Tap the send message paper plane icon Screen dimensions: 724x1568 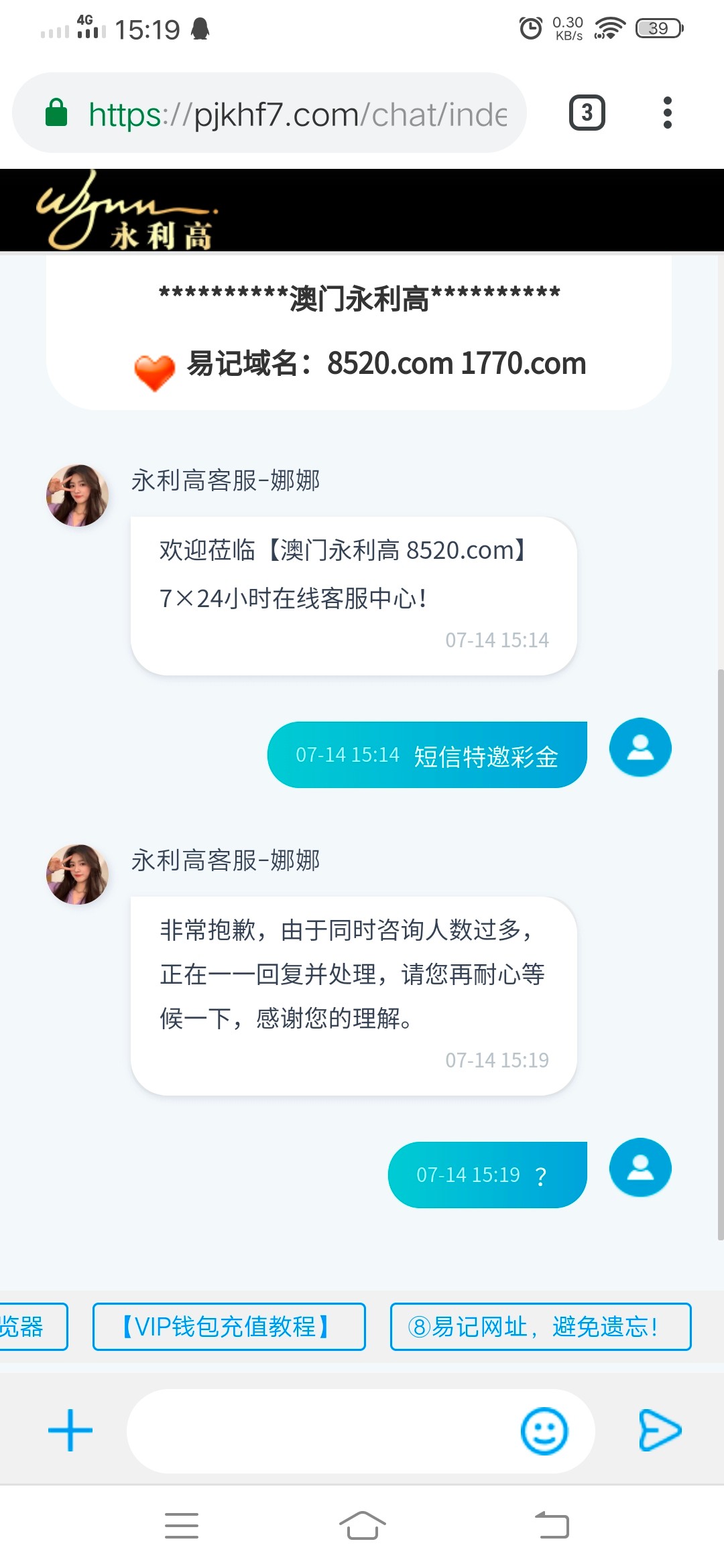click(660, 1429)
